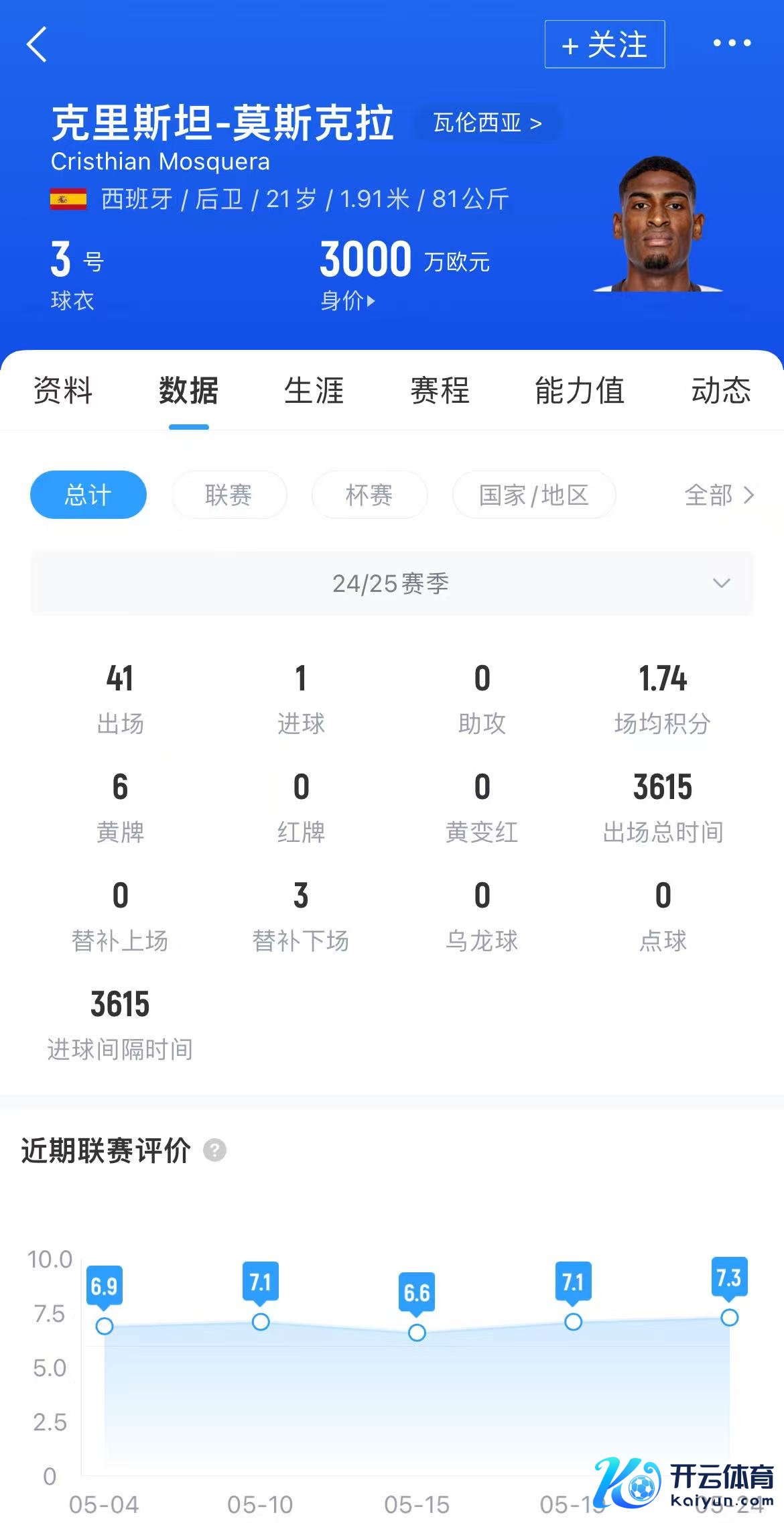The image size is (784, 1523).
Task: Follow the player with + 关注 button
Action: pos(604,44)
